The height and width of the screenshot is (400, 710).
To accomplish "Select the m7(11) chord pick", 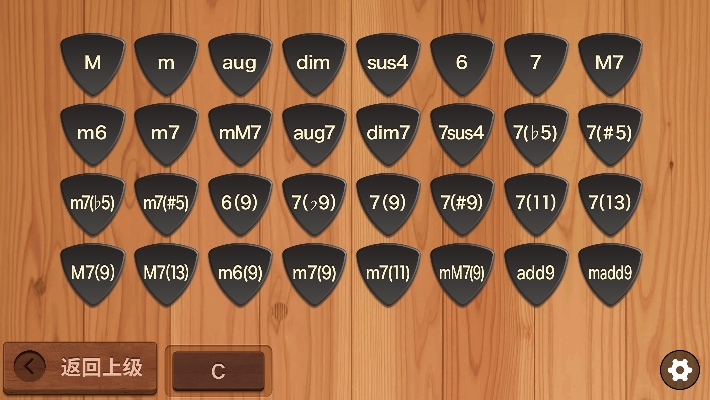I will coord(387,272).
